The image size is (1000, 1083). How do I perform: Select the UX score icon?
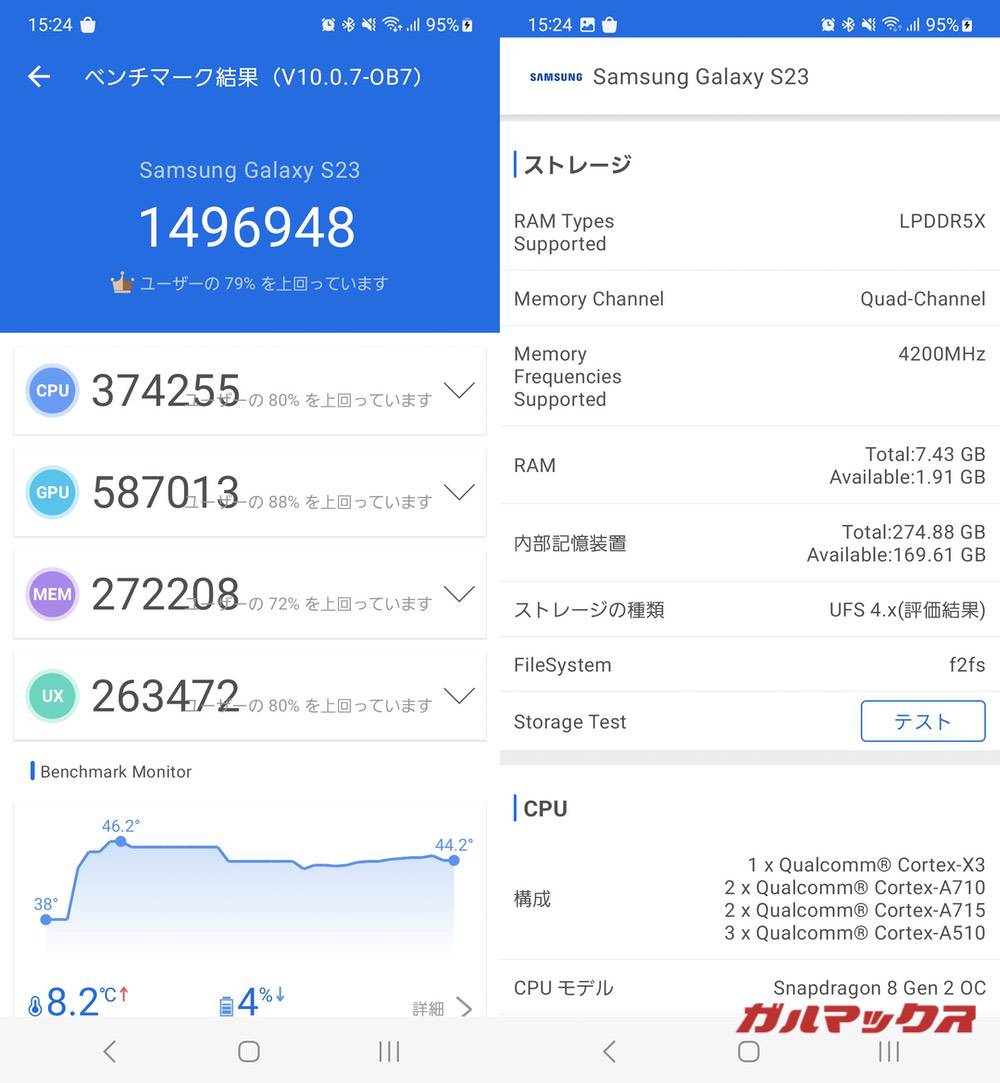coord(52,696)
